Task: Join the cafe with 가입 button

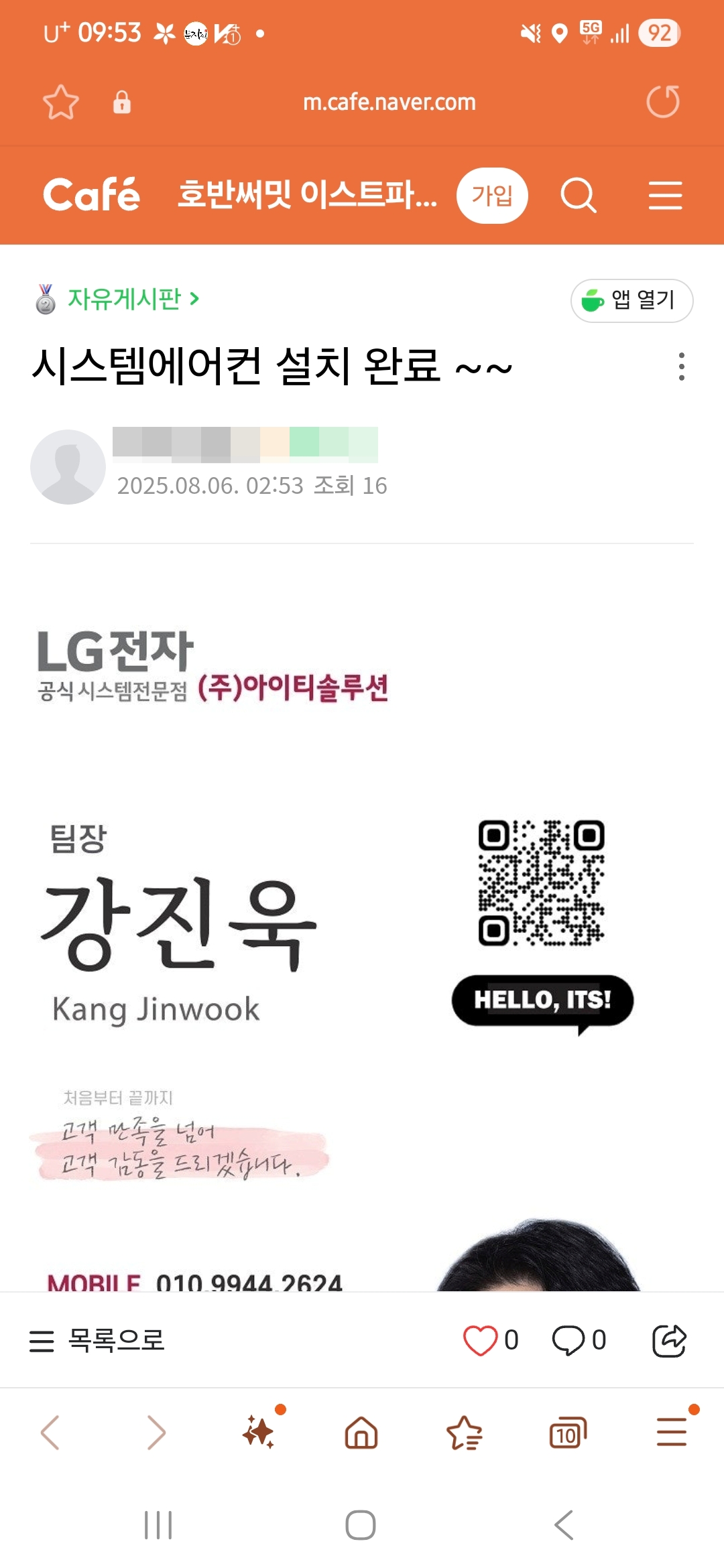Action: pos(492,195)
